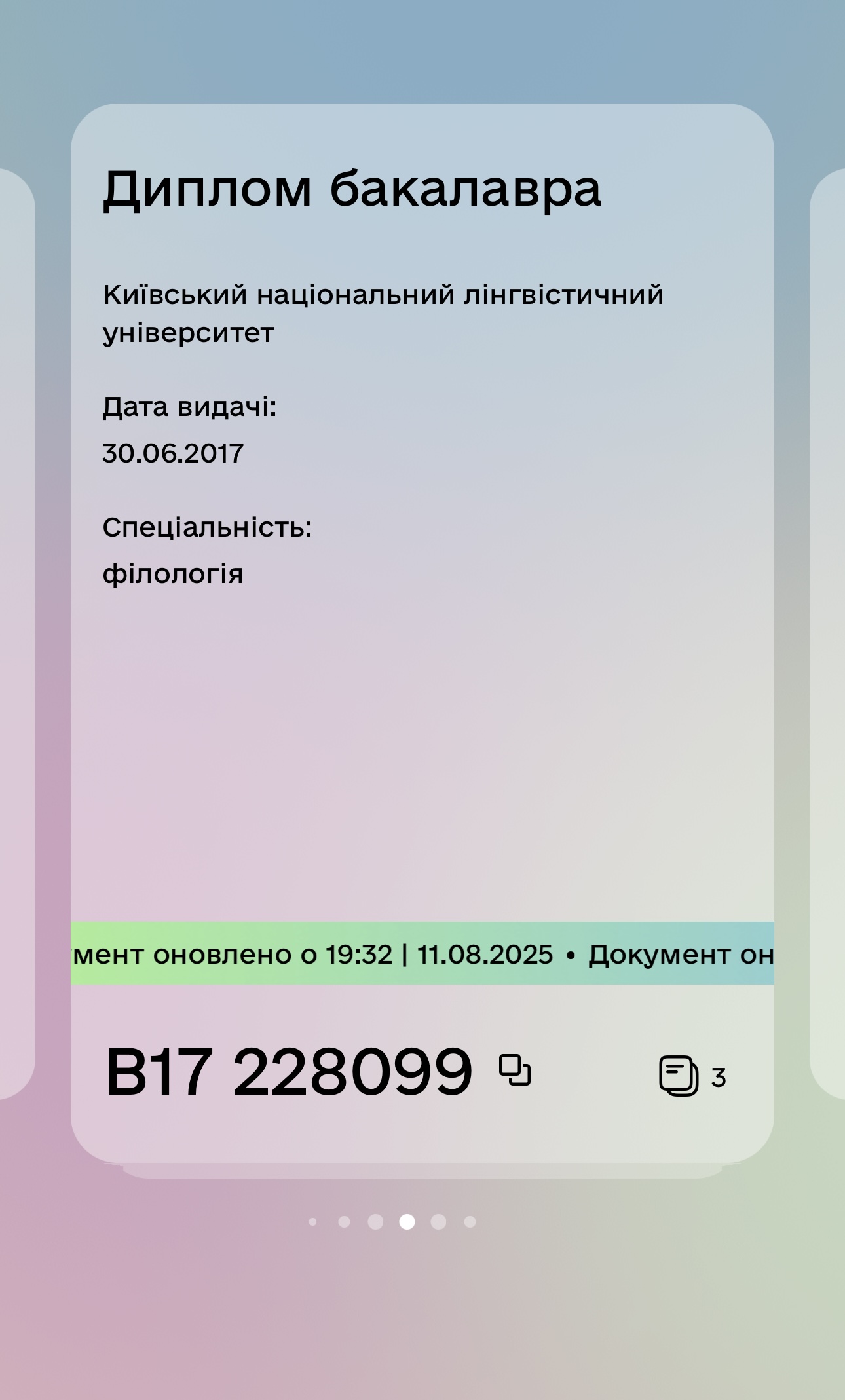Viewport: 845px width, 1400px height.
Task: Copy diploma number B17 228099
Action: (x=515, y=1070)
